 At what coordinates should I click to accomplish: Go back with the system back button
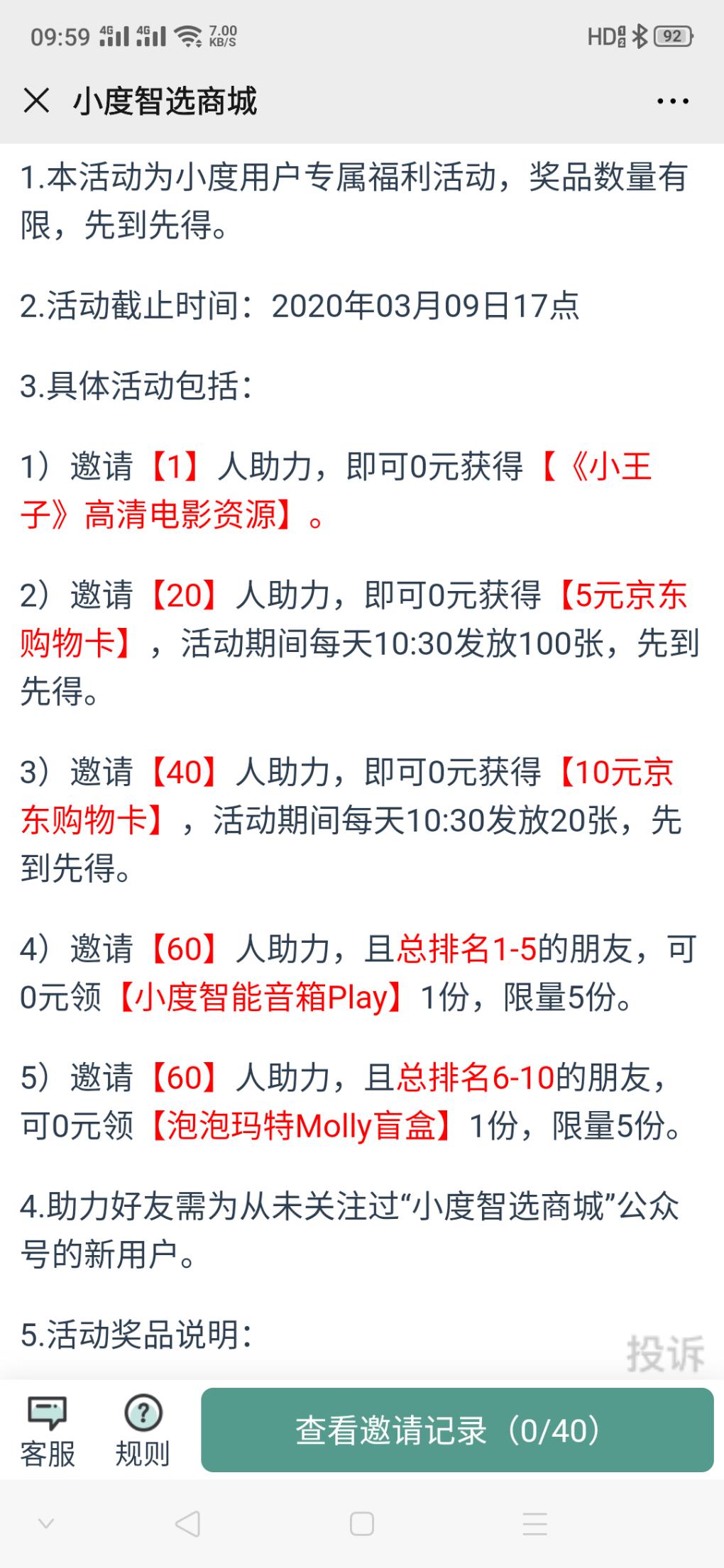click(187, 1524)
